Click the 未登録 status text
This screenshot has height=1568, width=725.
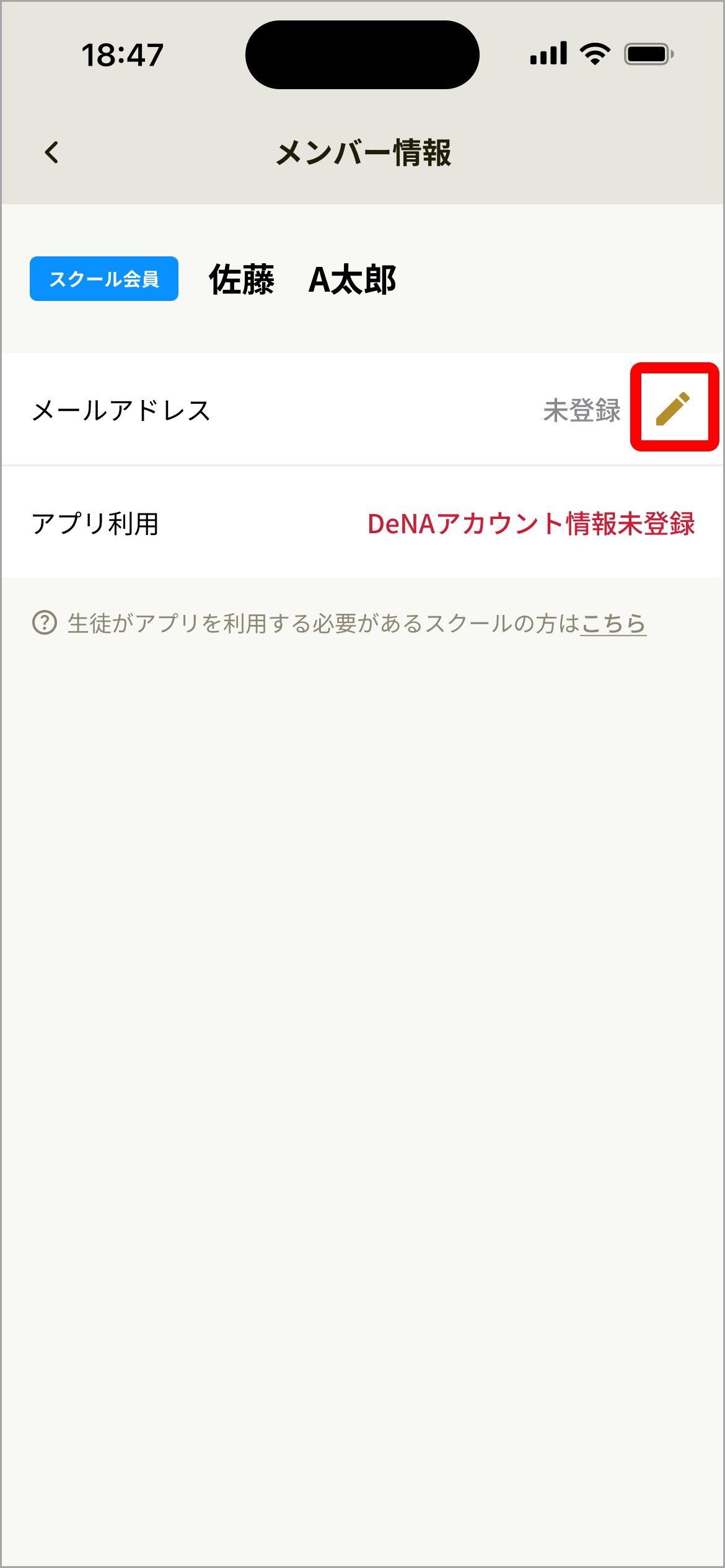click(581, 409)
